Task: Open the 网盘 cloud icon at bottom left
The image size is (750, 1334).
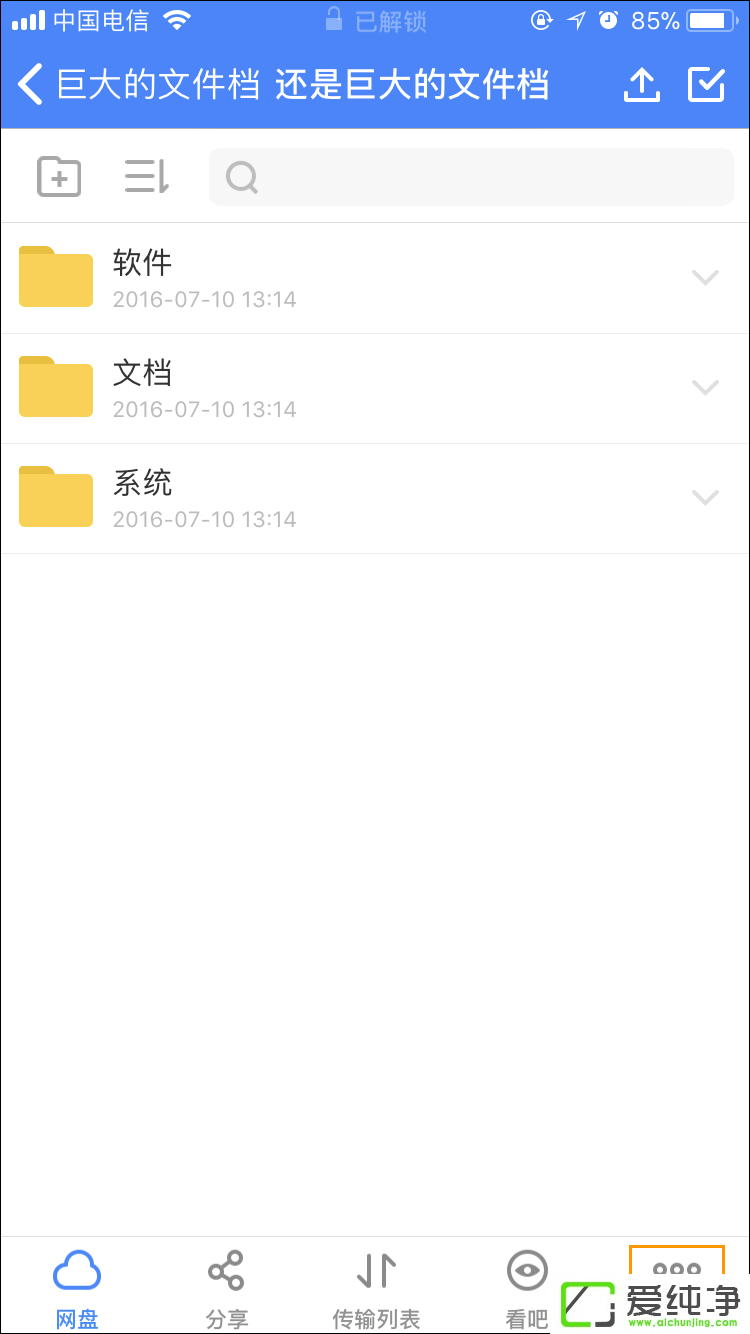Action: pyautogui.click(x=76, y=1271)
